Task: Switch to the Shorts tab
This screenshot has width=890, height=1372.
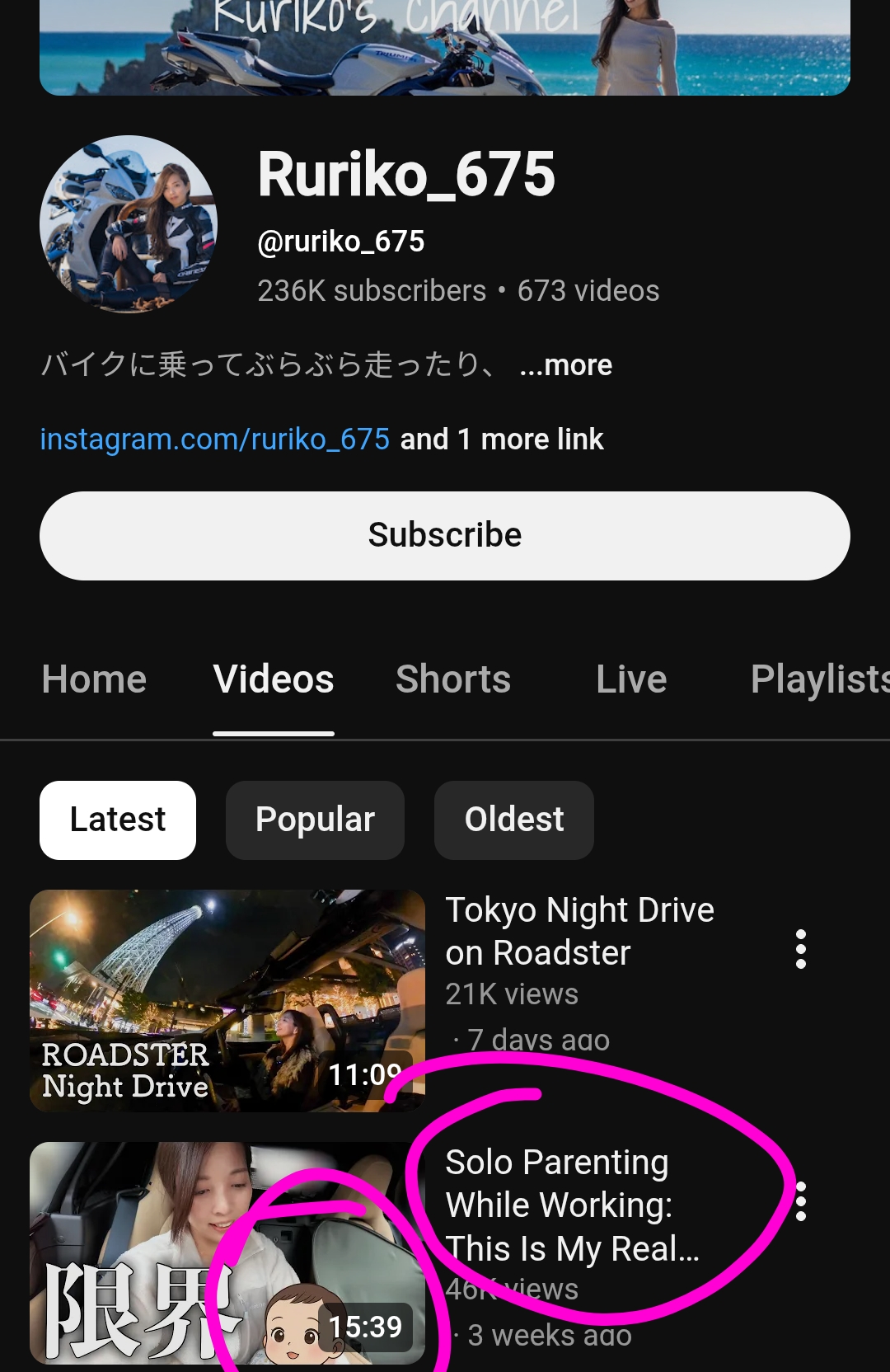Action: (453, 679)
